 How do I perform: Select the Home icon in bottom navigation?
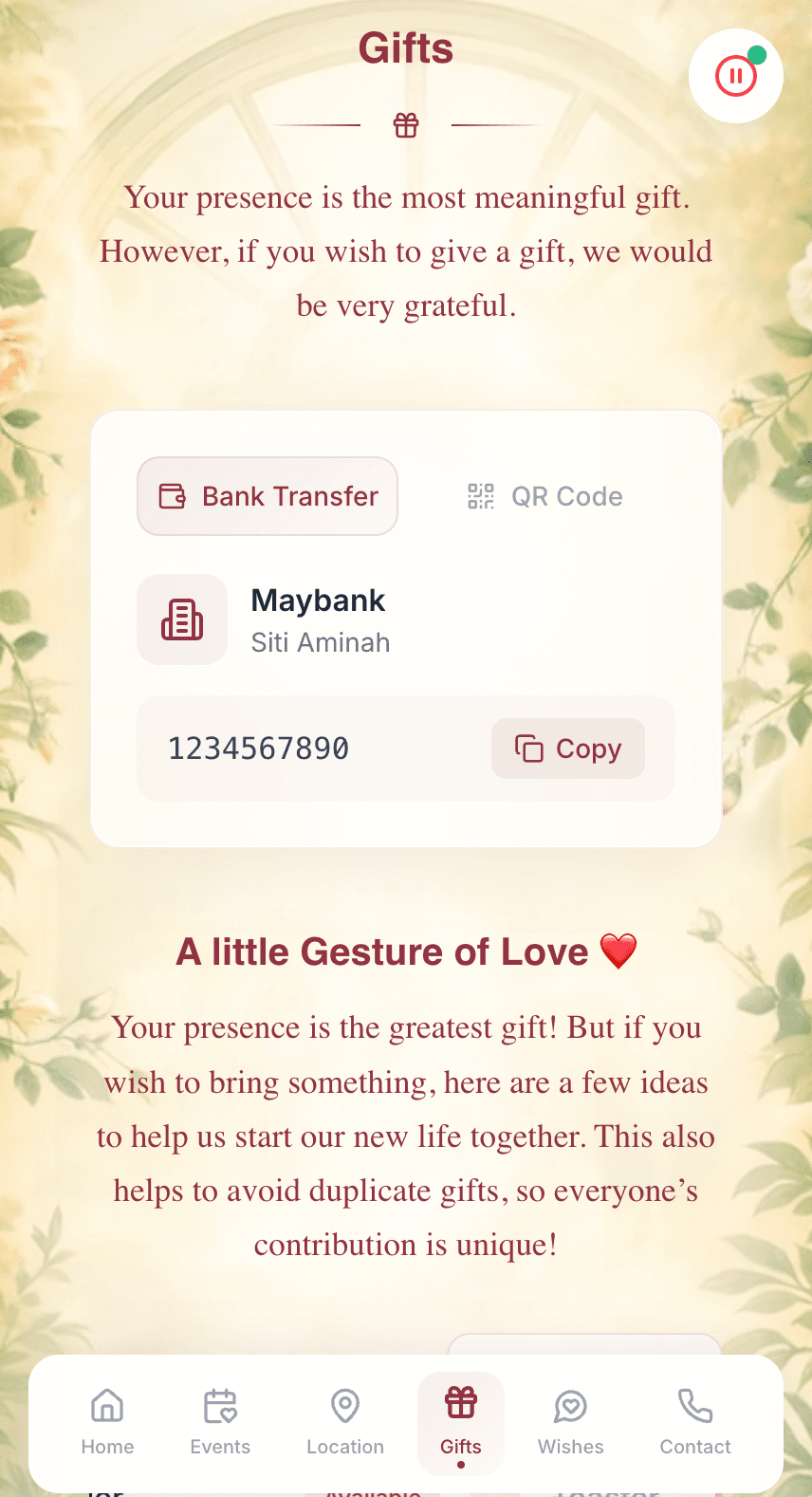point(107,1405)
